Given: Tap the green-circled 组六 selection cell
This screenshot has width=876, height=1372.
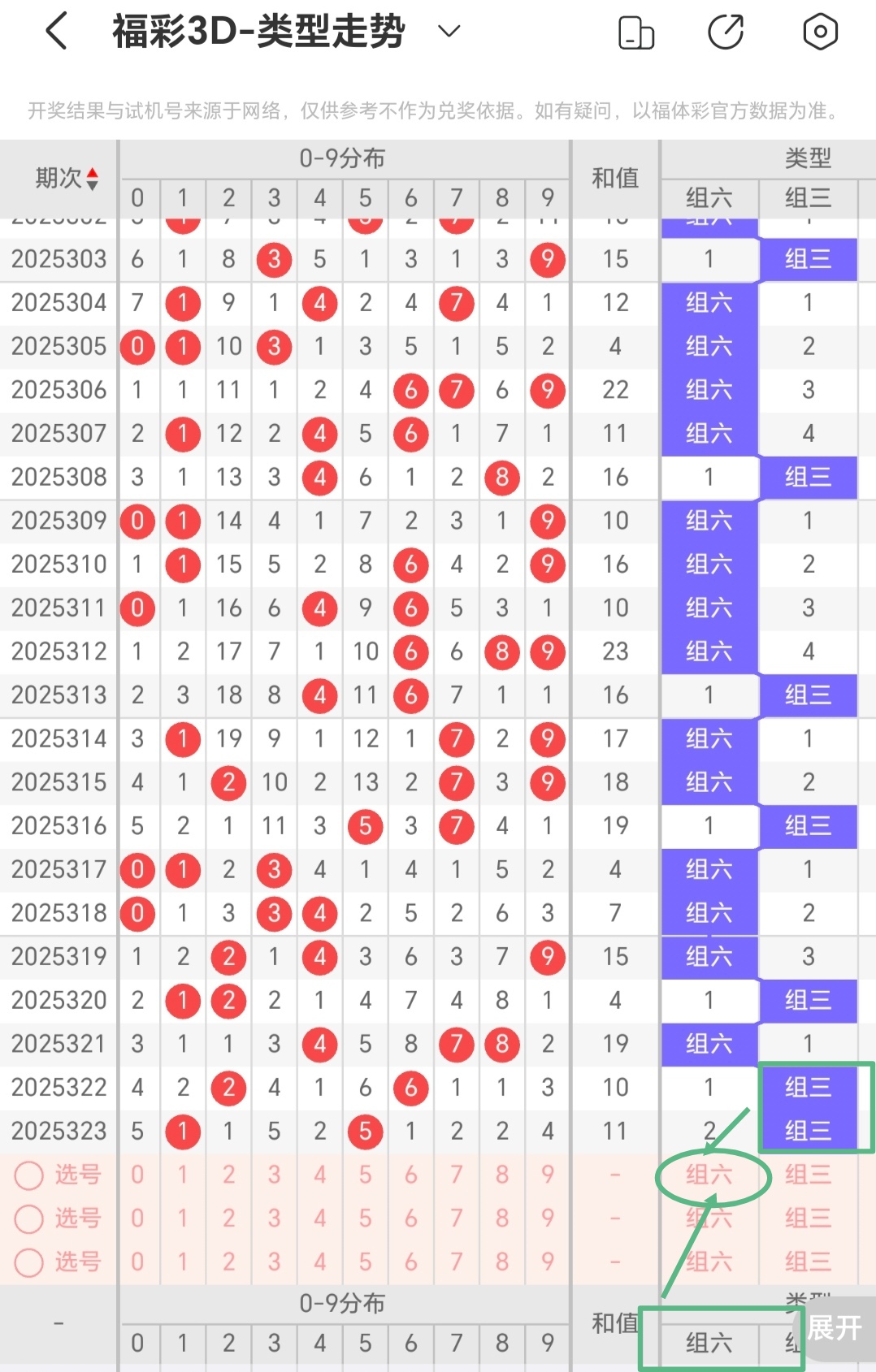Looking at the screenshot, I should tap(709, 1175).
